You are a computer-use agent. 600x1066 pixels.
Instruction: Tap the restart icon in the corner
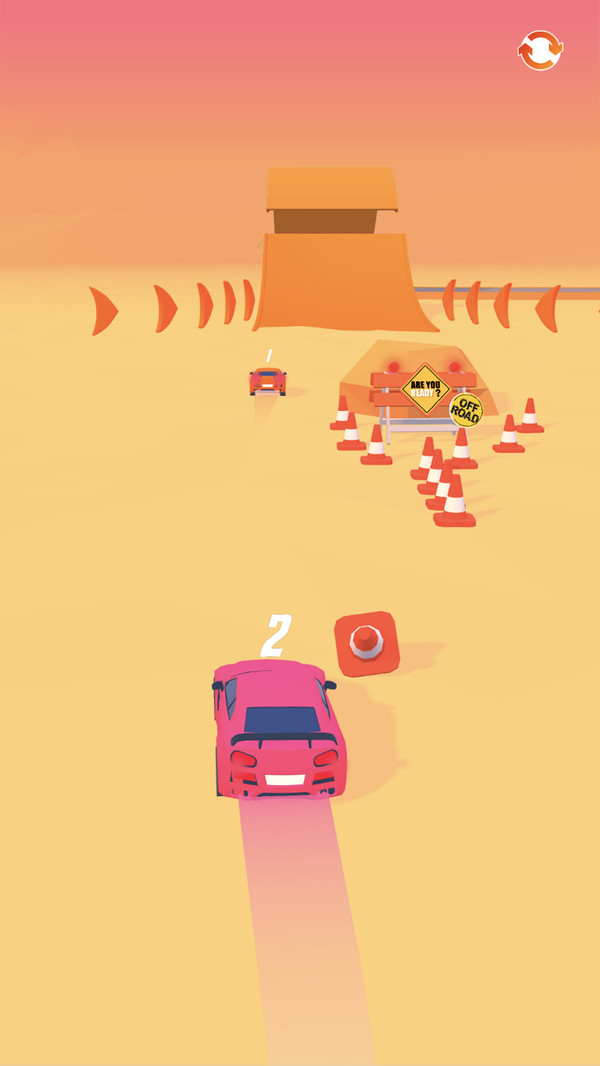pos(540,50)
